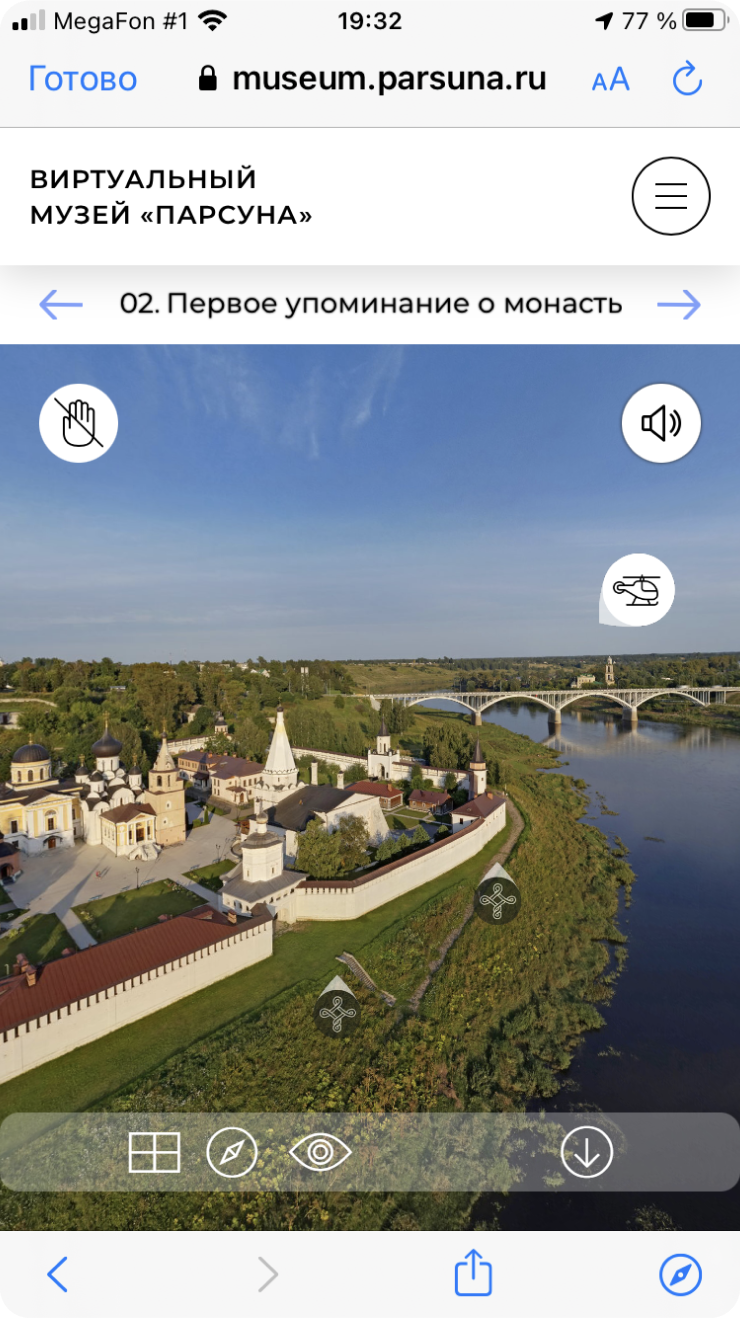
Task: Tap the helicopter aerial view hotspot
Action: pos(638,590)
